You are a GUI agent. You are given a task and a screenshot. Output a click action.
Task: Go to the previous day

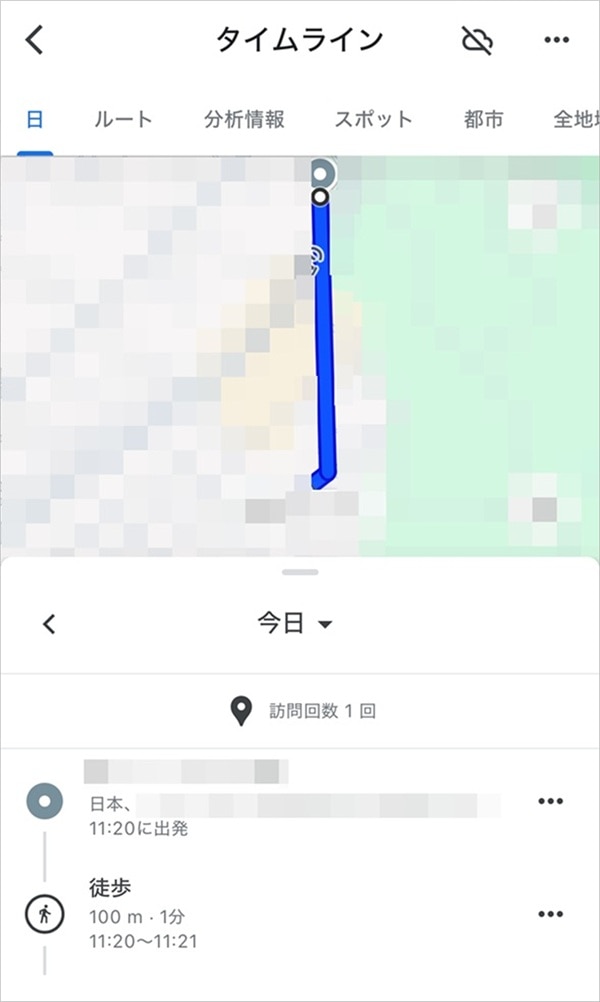coord(49,625)
